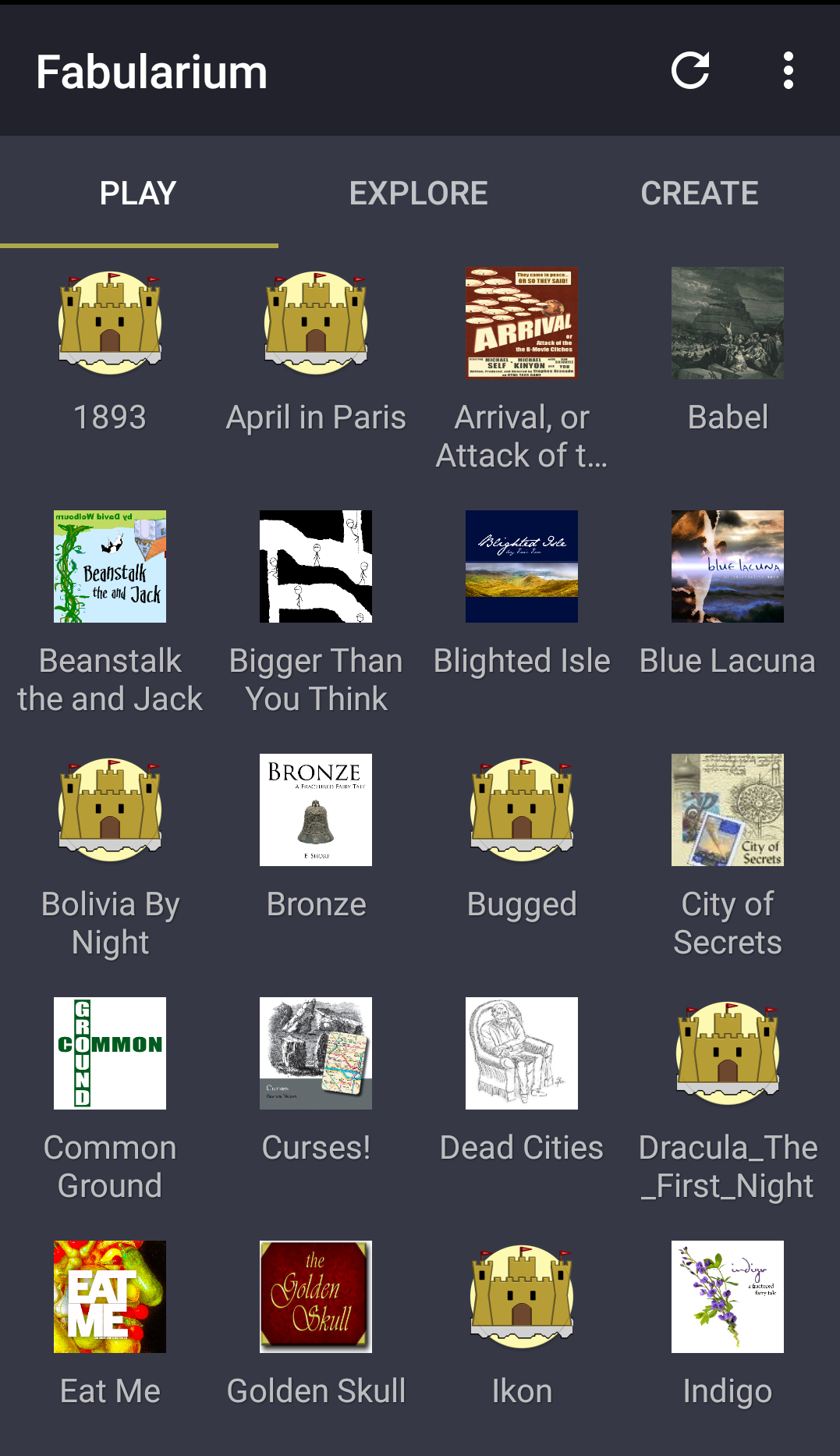This screenshot has height=1456, width=840.
Task: Select the Play tab
Action: tap(138, 194)
